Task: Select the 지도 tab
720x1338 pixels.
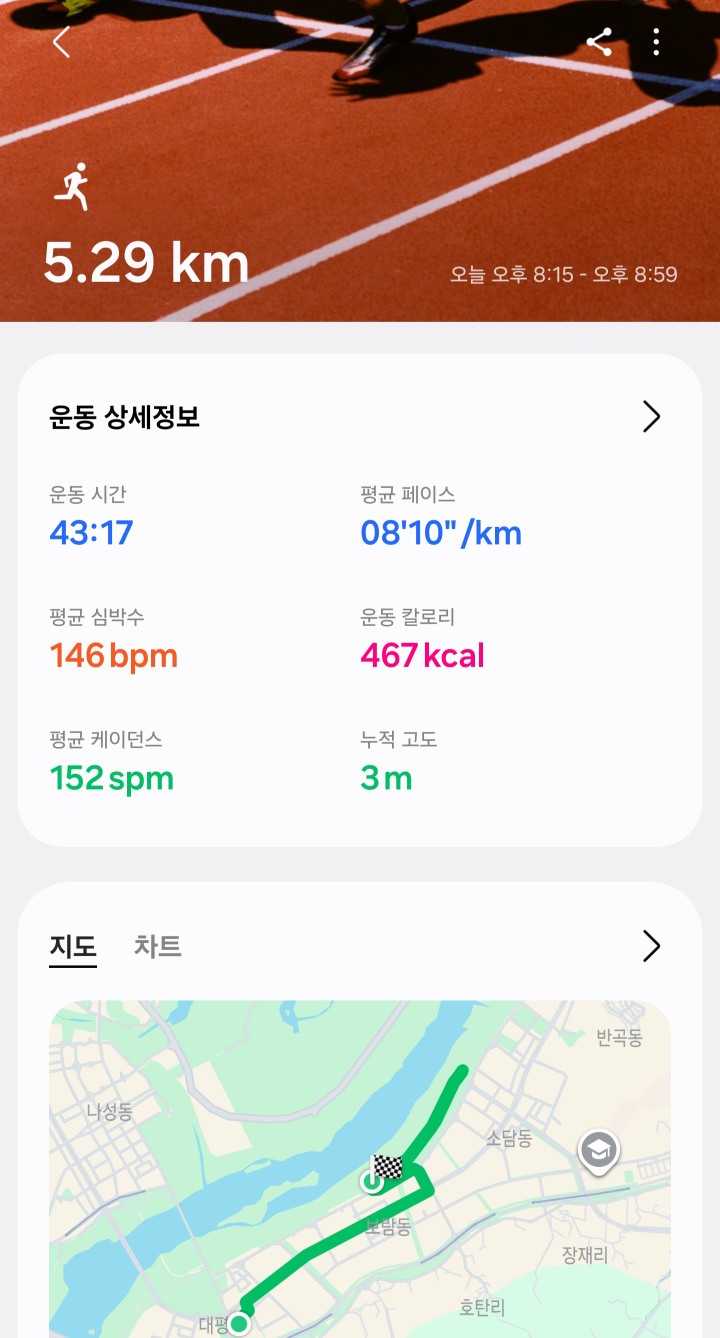Action: click(73, 946)
